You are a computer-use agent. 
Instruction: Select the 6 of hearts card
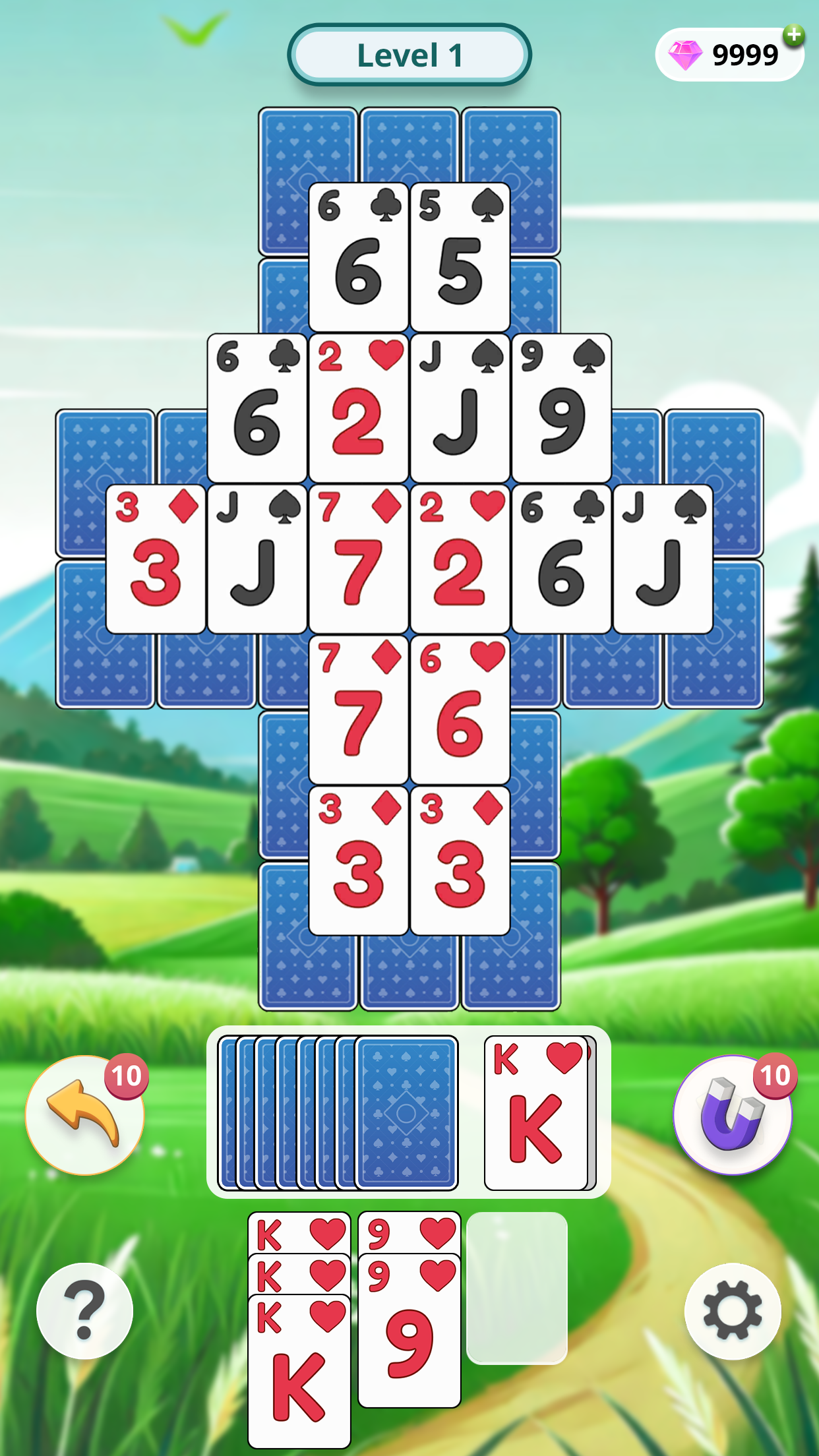tap(460, 711)
